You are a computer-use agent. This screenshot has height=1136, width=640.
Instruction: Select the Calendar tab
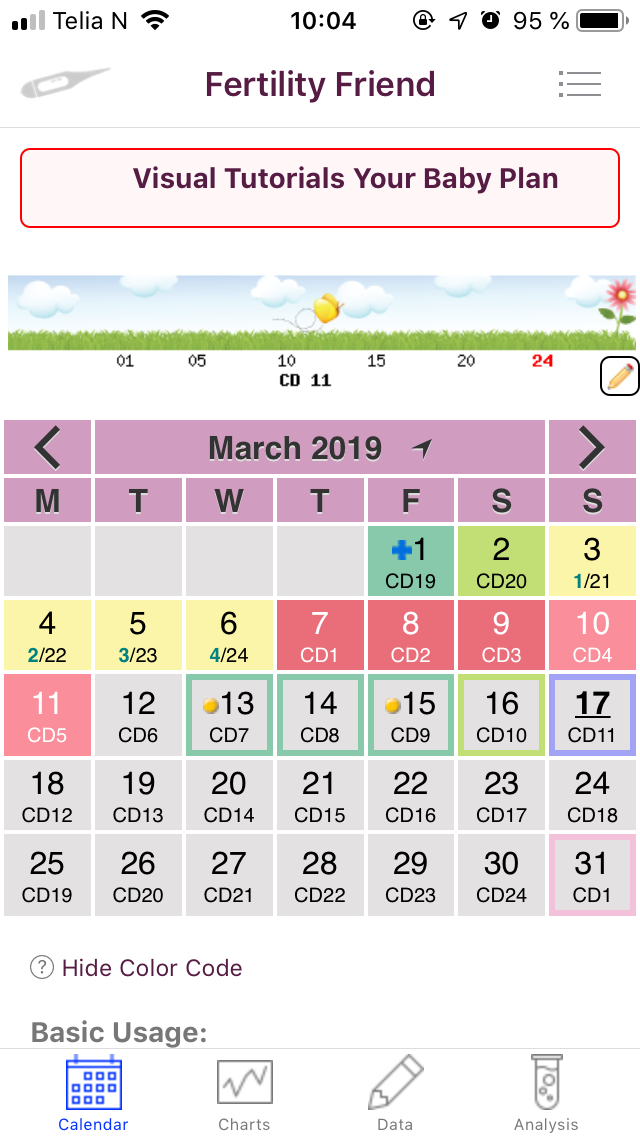pyautogui.click(x=93, y=1093)
